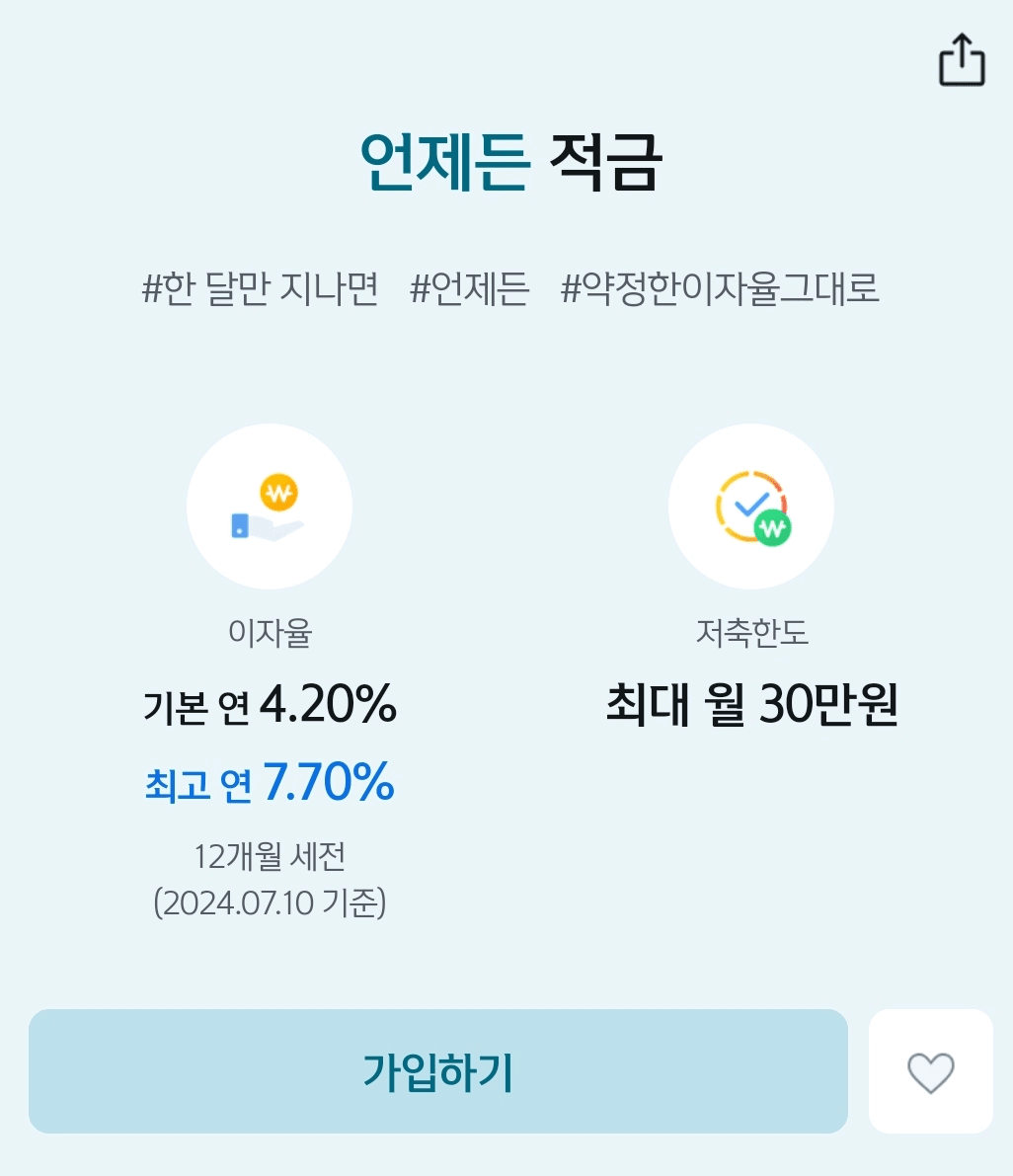This screenshot has width=1013, height=1176.
Task: Tap the blue 최고 연 7.70% rate
Action: pos(271,784)
